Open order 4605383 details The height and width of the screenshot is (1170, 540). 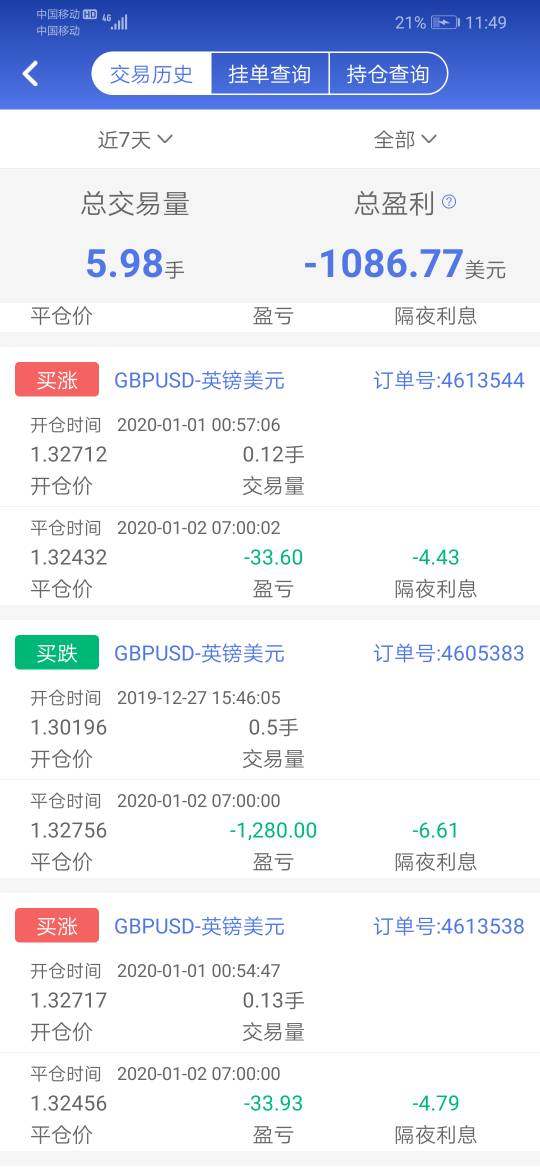pos(270,749)
